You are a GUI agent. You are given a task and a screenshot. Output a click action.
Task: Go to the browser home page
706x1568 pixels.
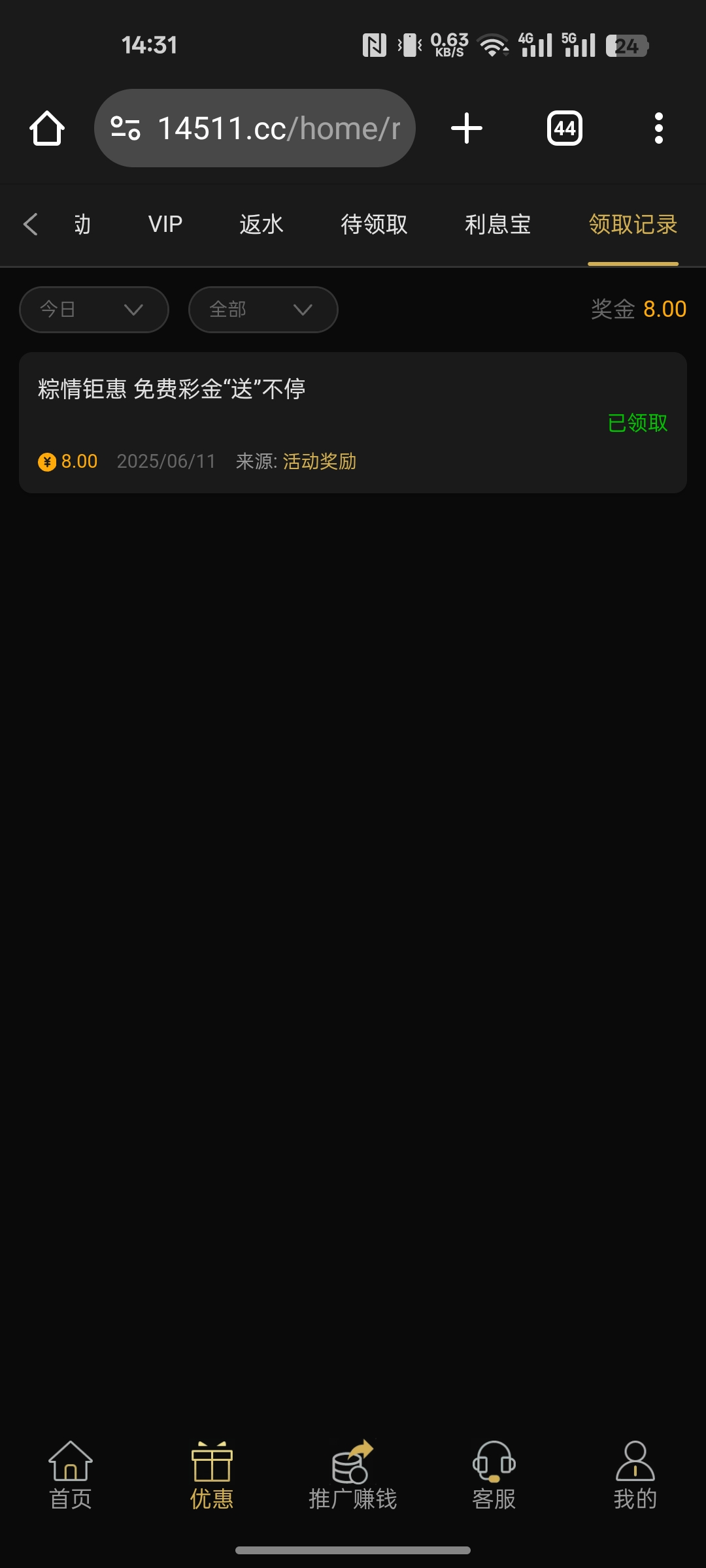[47, 128]
